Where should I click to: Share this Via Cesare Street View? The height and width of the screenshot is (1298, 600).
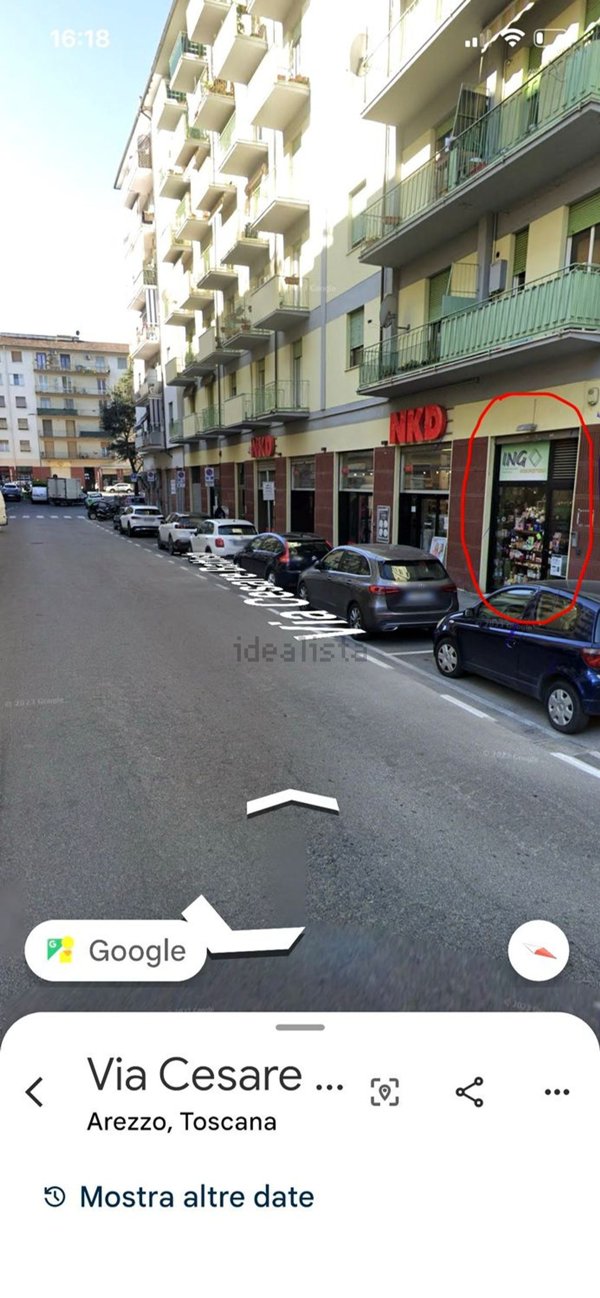469,1091
